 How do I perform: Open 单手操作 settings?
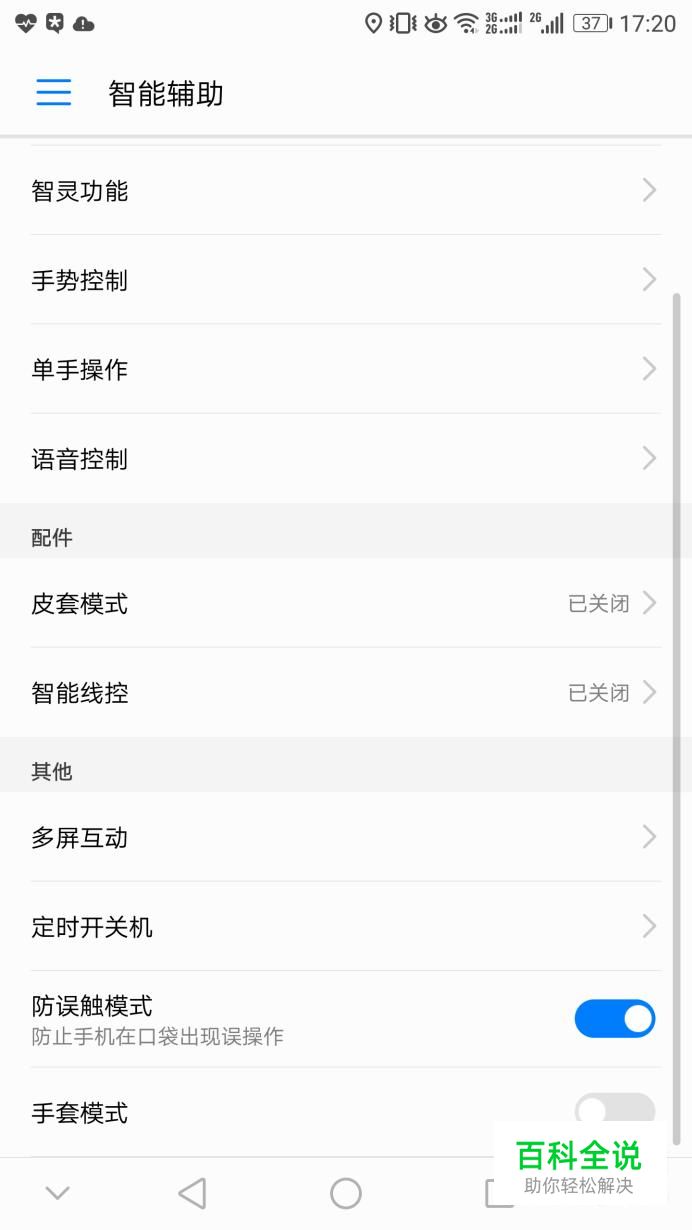pos(345,369)
